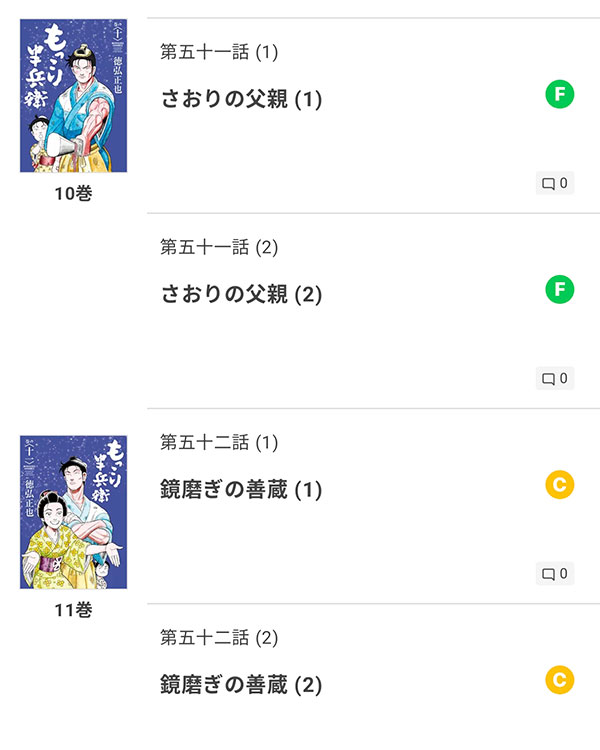Screen dimensions: 600x750
Task: Open the volume 10 cover
Action: tap(73, 96)
